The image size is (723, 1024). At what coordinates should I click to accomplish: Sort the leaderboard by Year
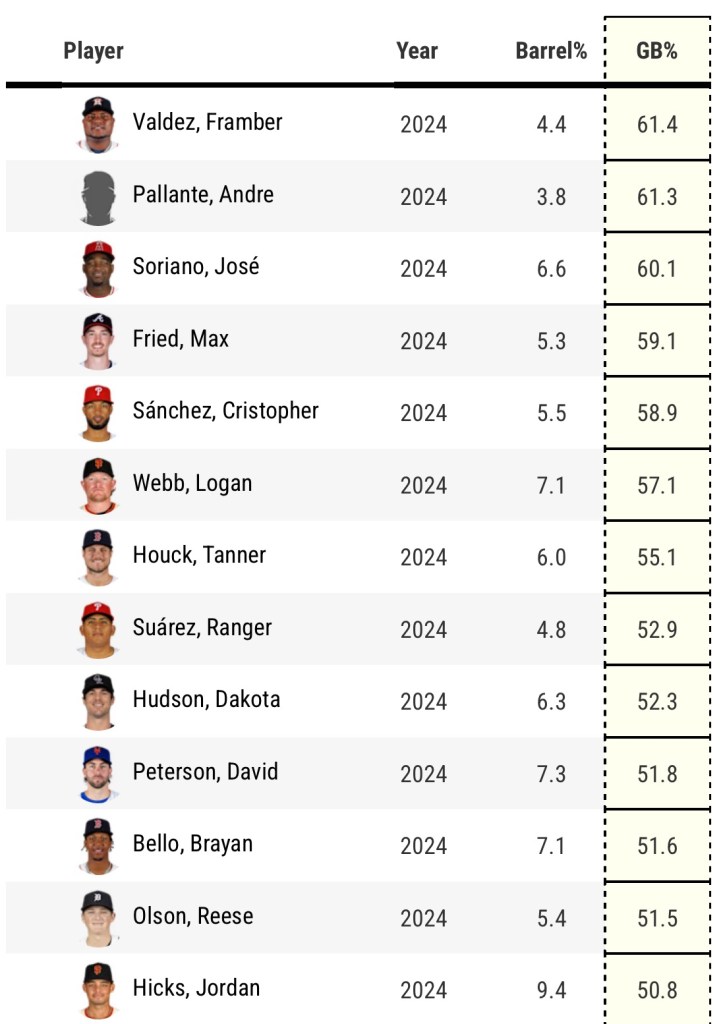pos(417,50)
